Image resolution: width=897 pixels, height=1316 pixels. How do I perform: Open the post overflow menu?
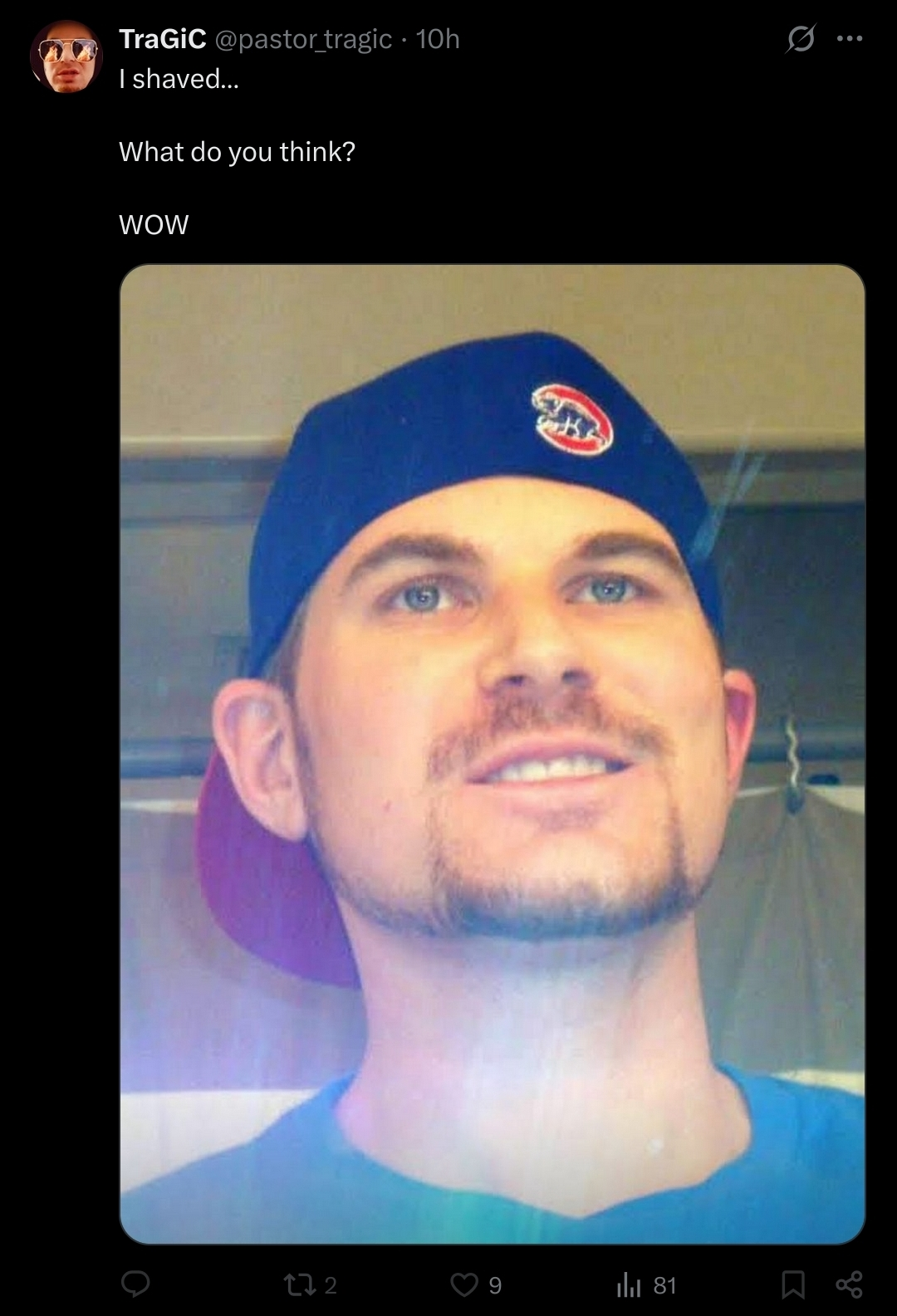tap(850, 38)
